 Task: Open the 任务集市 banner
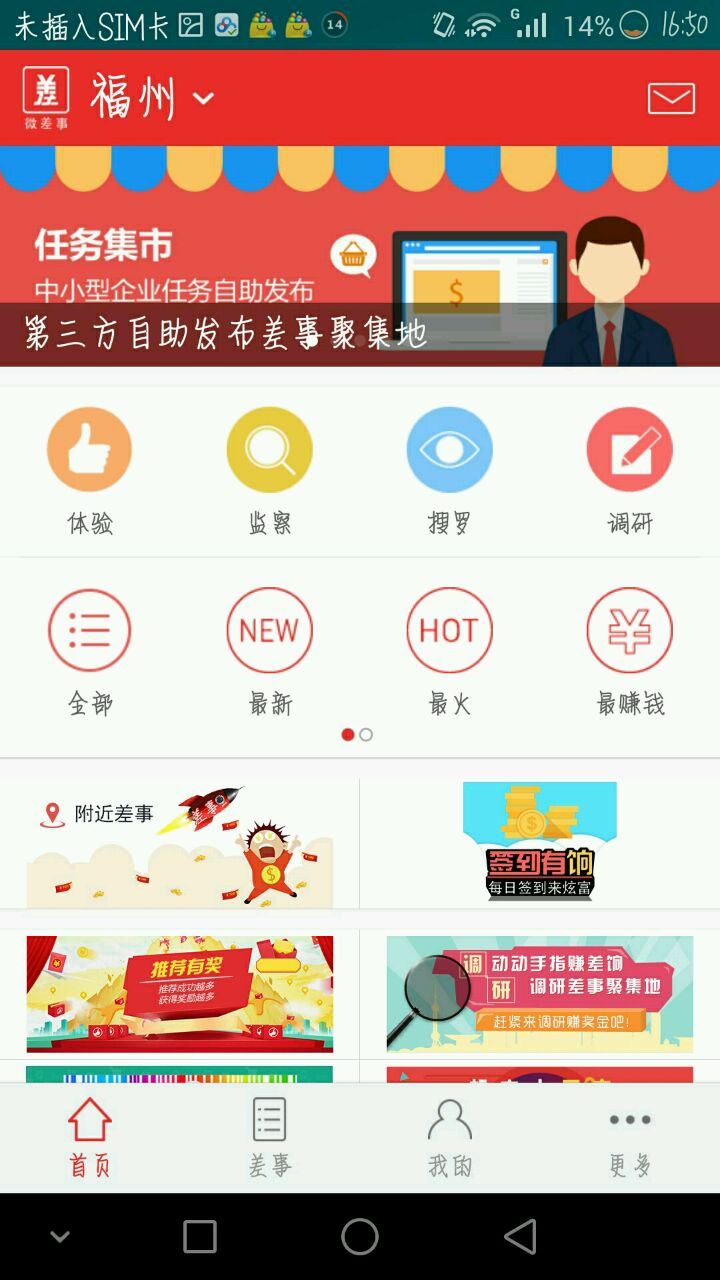(360, 256)
